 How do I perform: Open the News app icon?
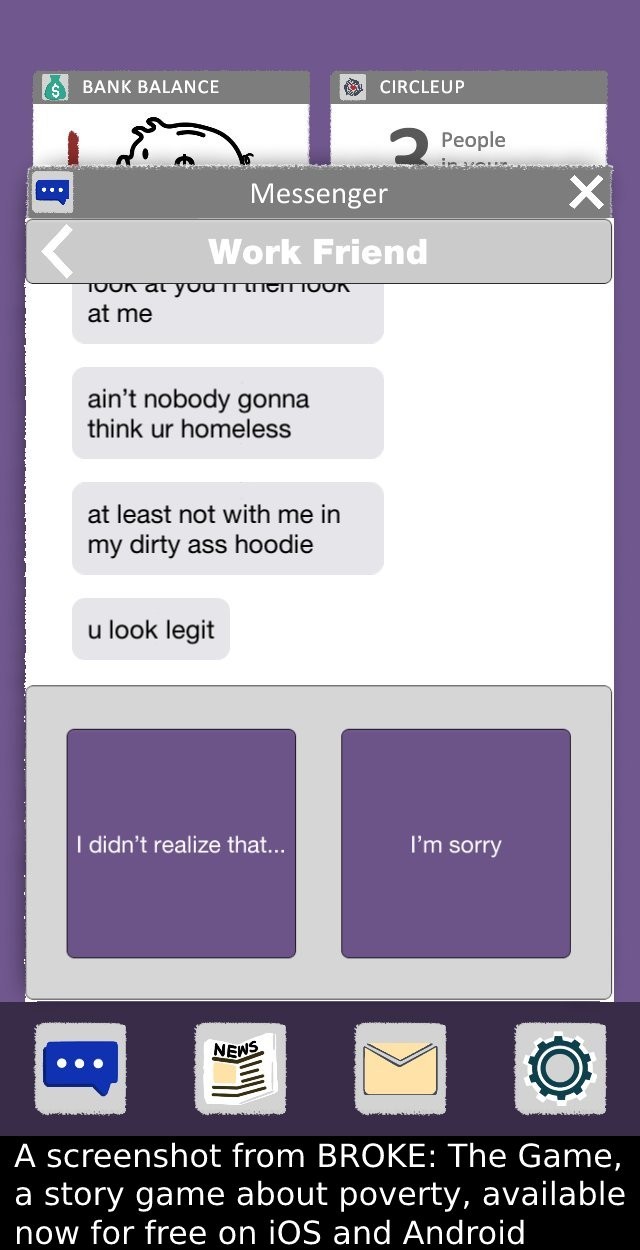240,1068
